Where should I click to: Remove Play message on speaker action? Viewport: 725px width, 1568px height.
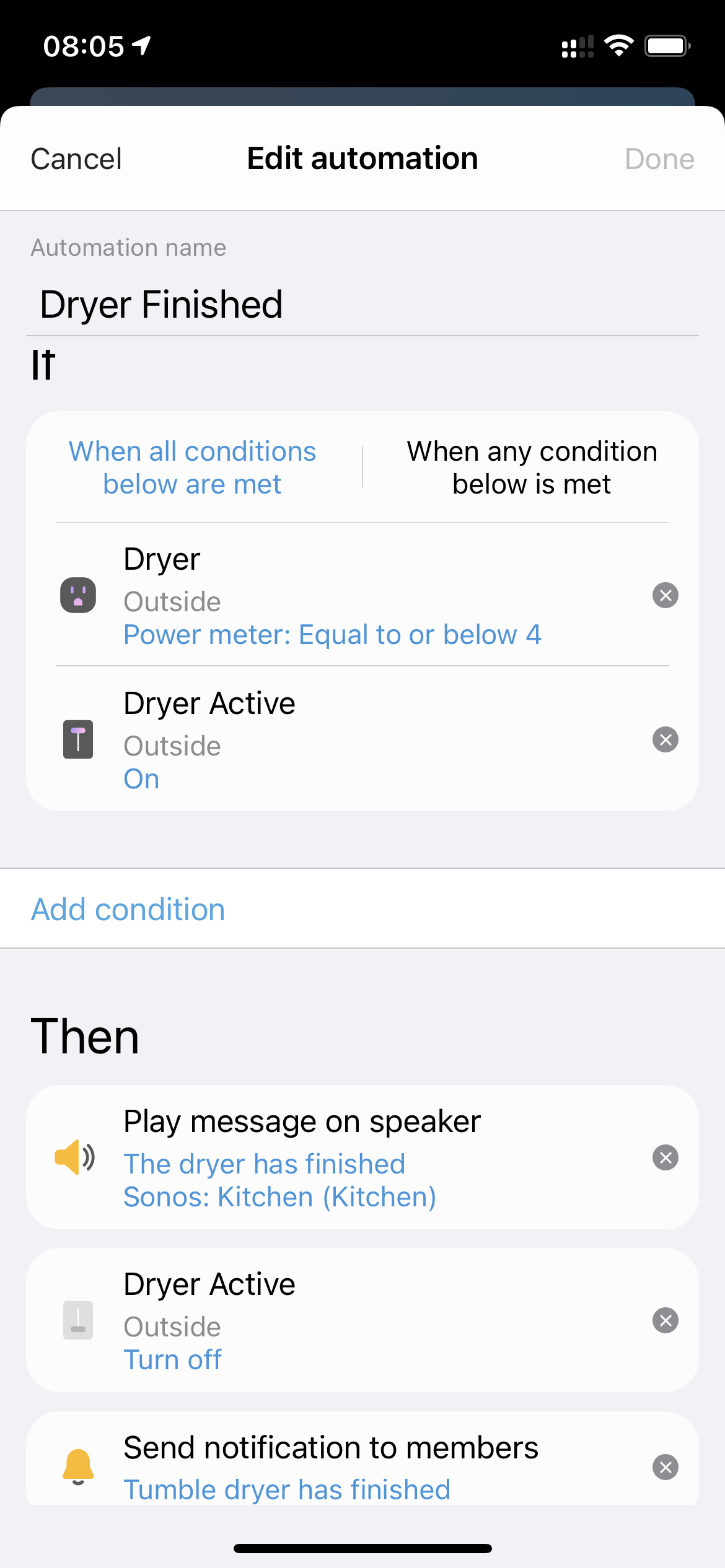pyautogui.click(x=666, y=1157)
